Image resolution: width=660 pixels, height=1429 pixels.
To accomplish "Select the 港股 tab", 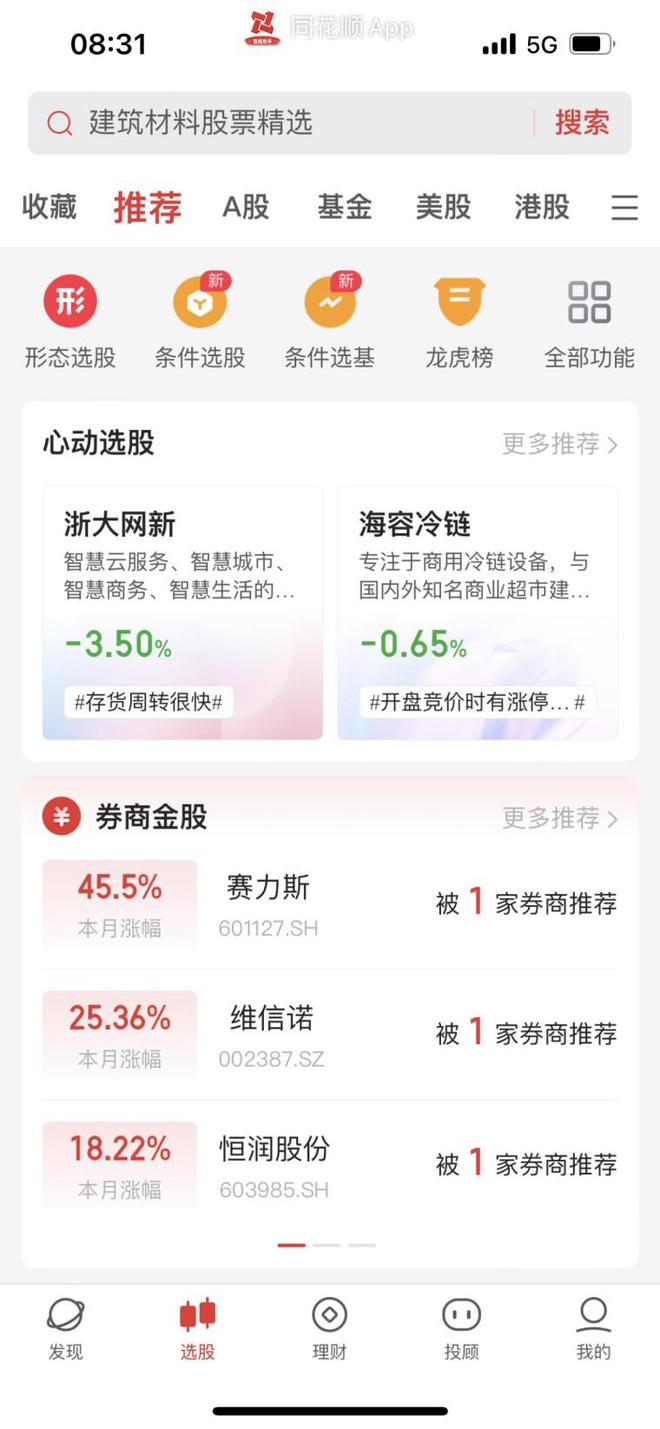I will click(x=542, y=207).
